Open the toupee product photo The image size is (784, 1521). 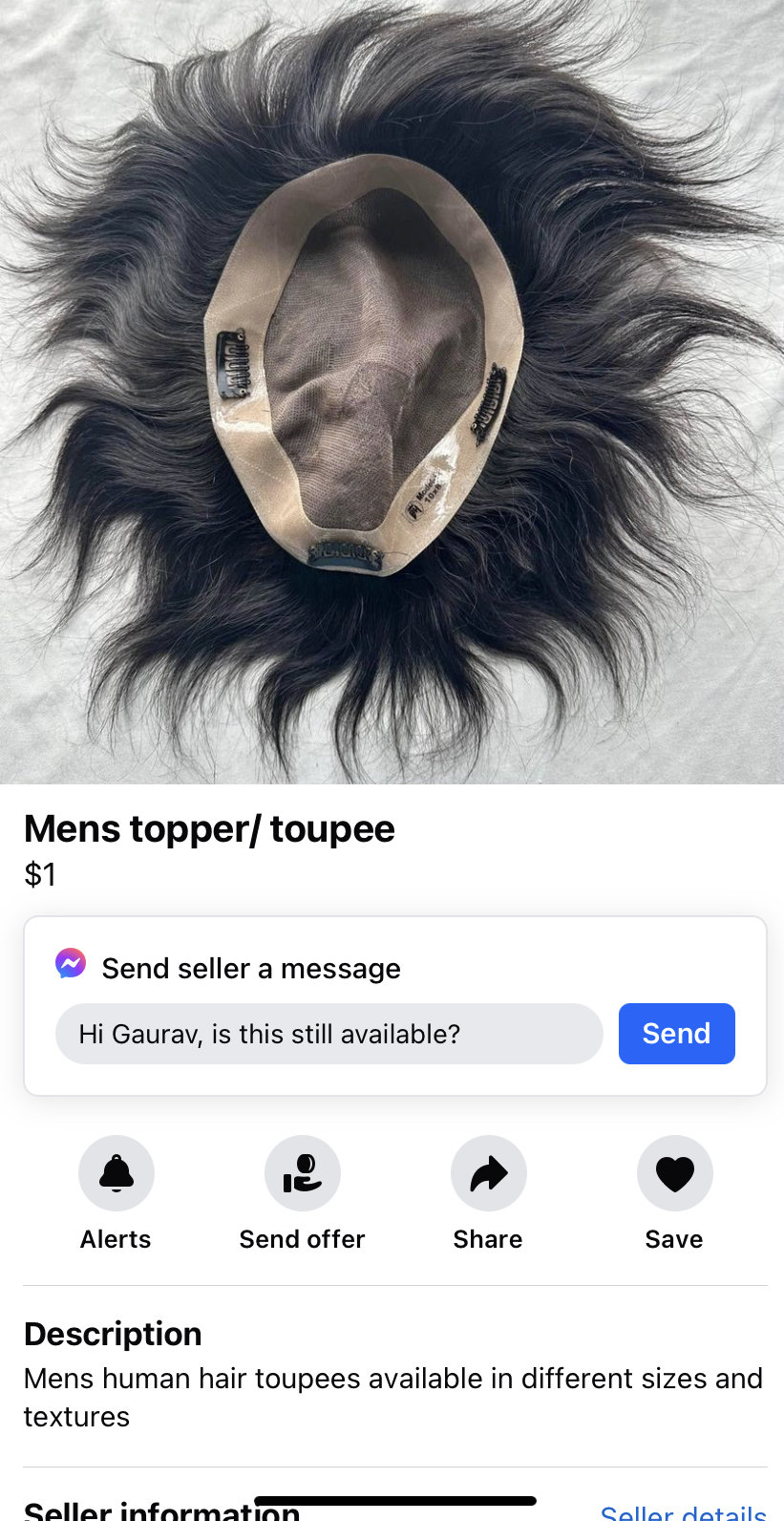(392, 392)
